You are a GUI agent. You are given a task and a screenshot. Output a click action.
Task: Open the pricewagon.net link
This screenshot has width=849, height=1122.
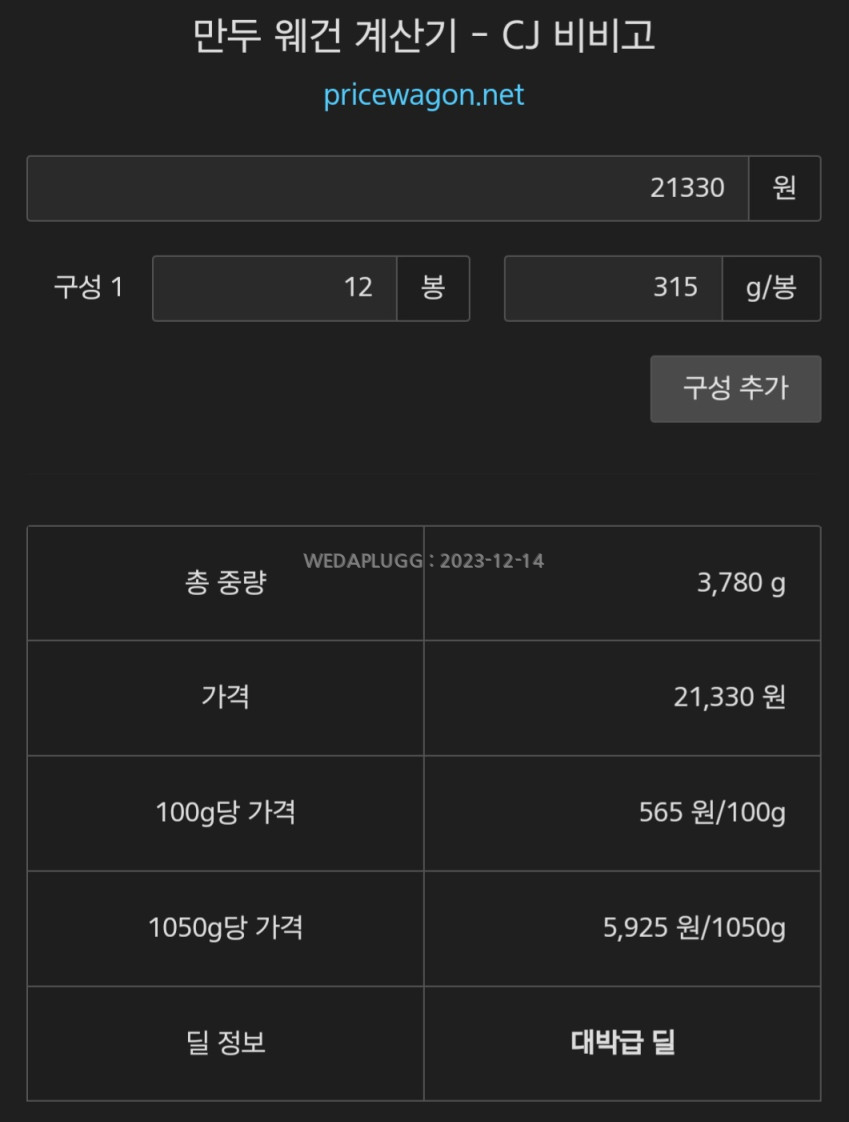424,96
